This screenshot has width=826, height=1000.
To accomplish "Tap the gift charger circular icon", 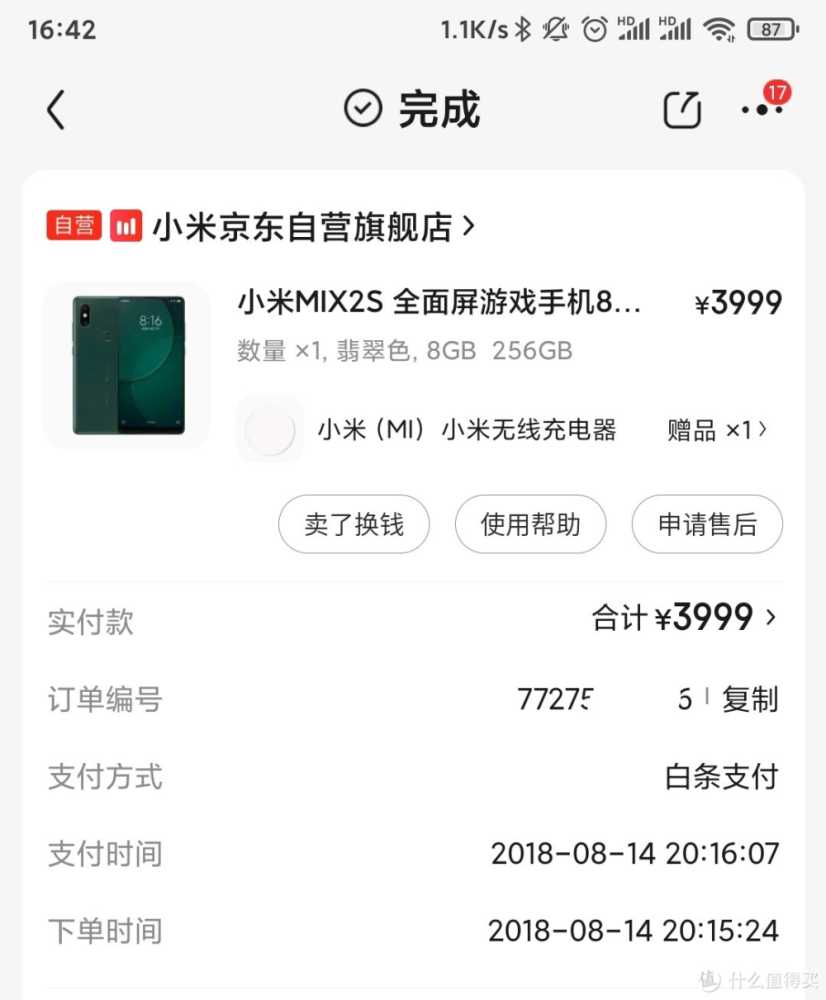I will click(270, 430).
